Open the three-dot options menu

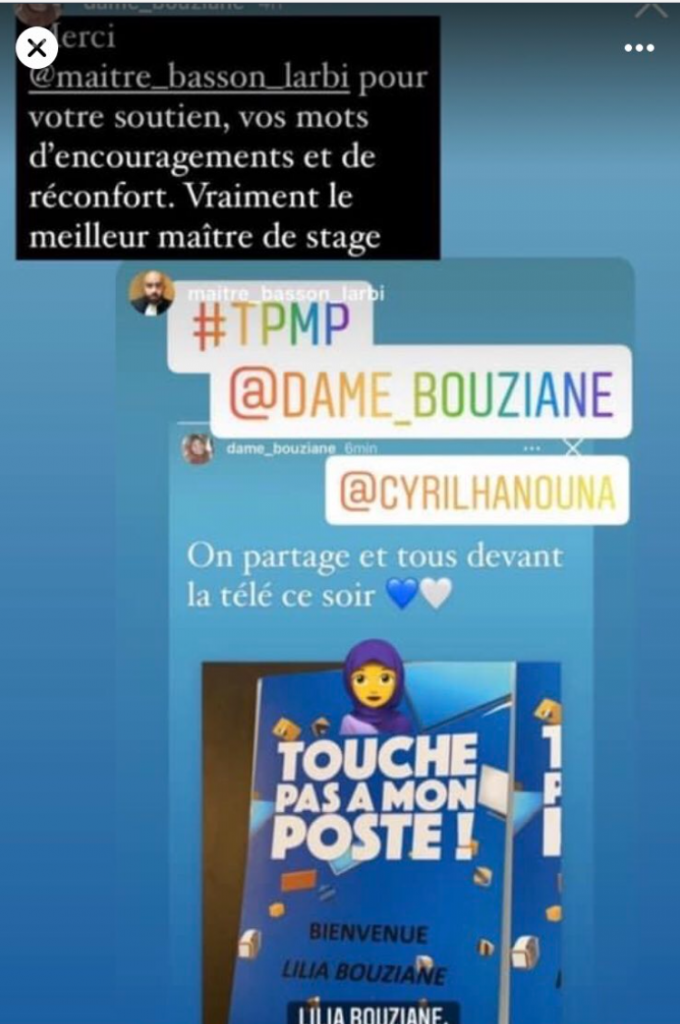click(639, 47)
